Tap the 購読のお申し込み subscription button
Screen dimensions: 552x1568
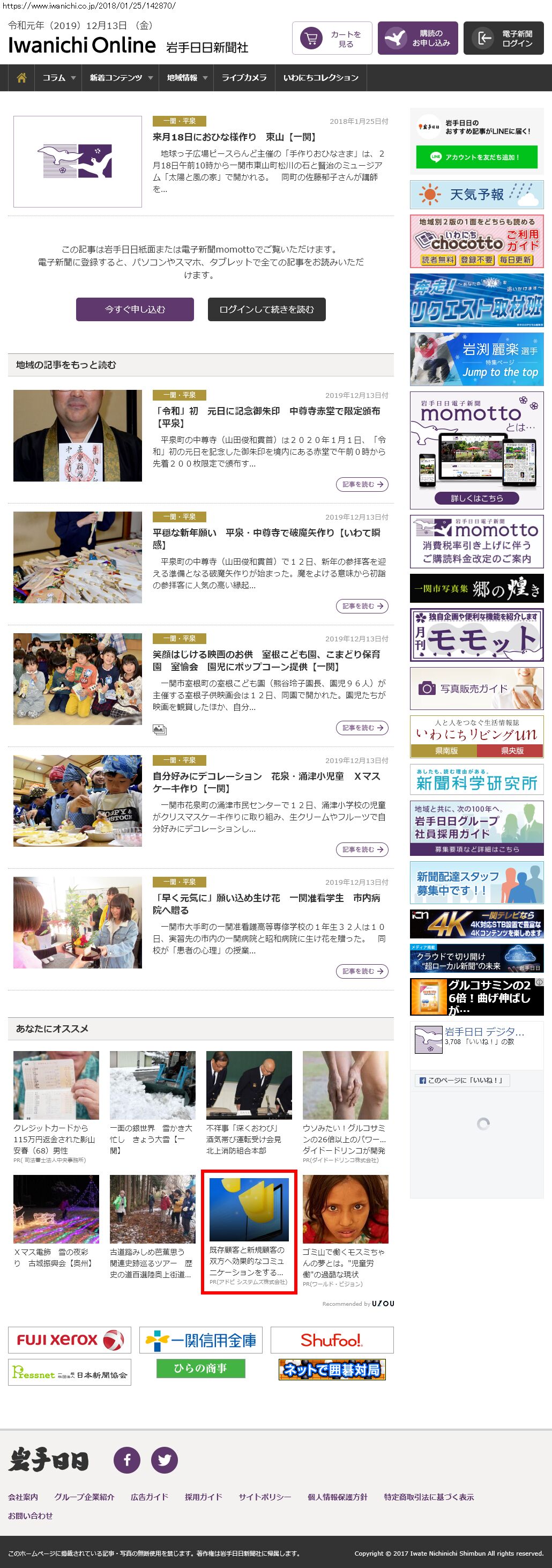tap(417, 39)
